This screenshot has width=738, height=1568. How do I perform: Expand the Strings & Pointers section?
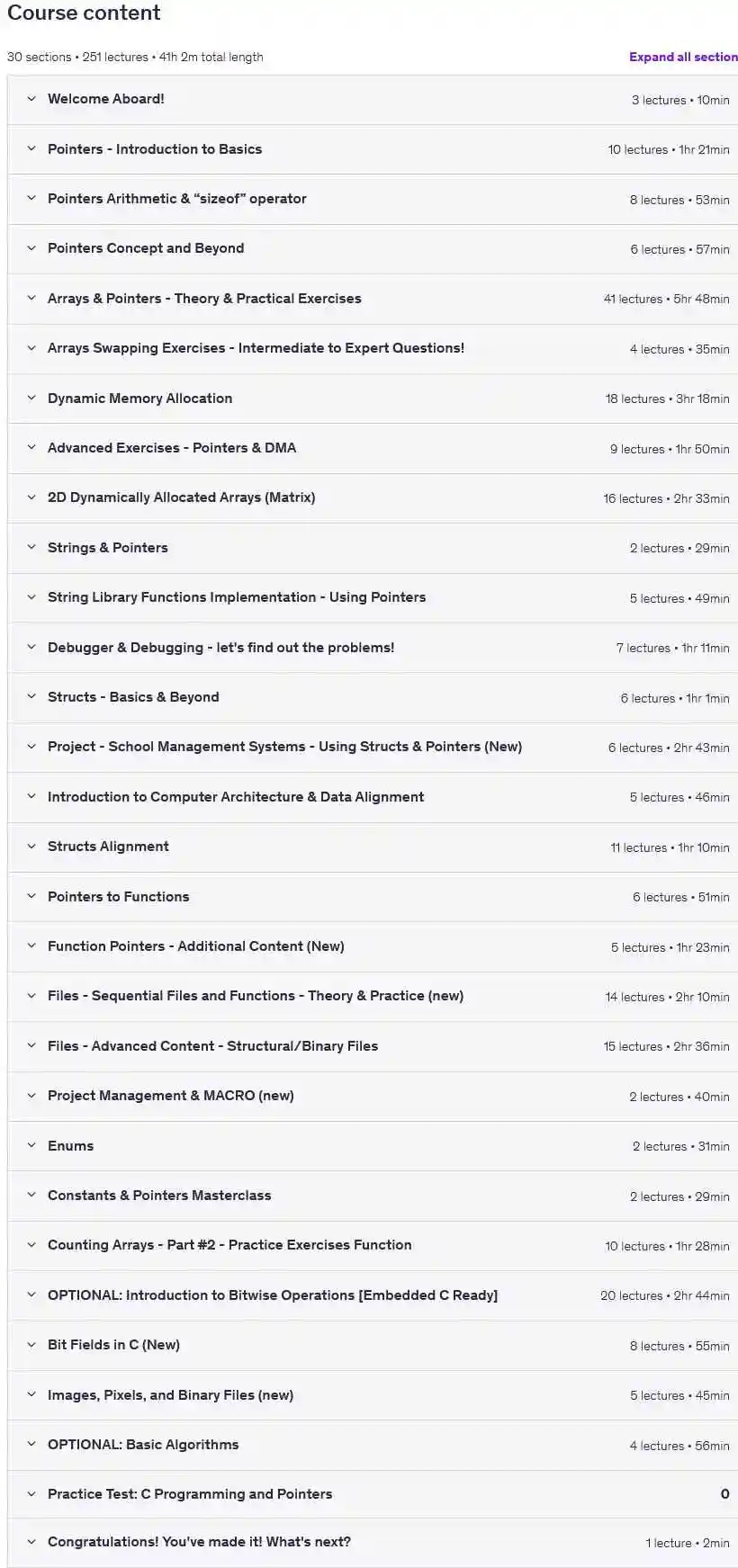coord(373,548)
